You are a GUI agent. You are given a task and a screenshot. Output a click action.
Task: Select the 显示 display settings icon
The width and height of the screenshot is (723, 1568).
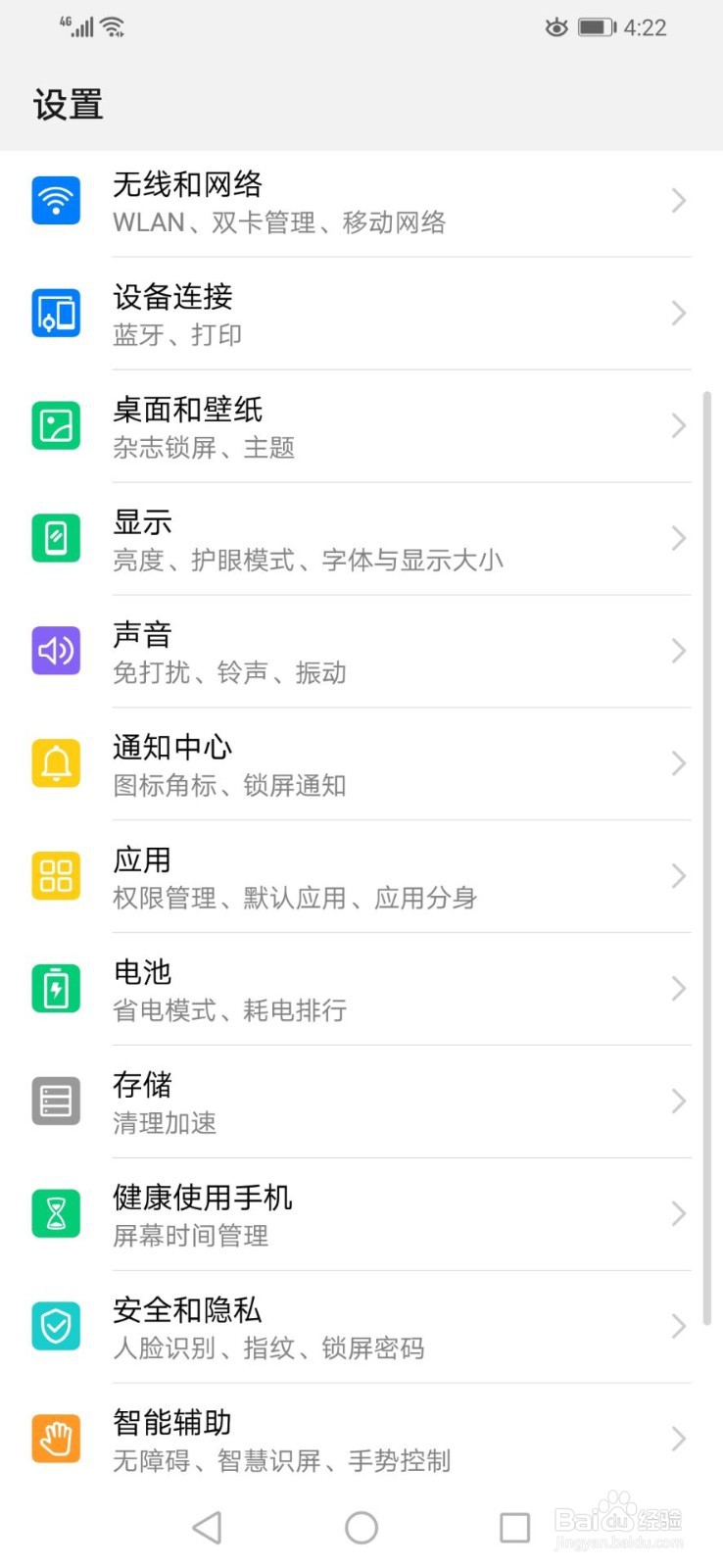click(56, 538)
